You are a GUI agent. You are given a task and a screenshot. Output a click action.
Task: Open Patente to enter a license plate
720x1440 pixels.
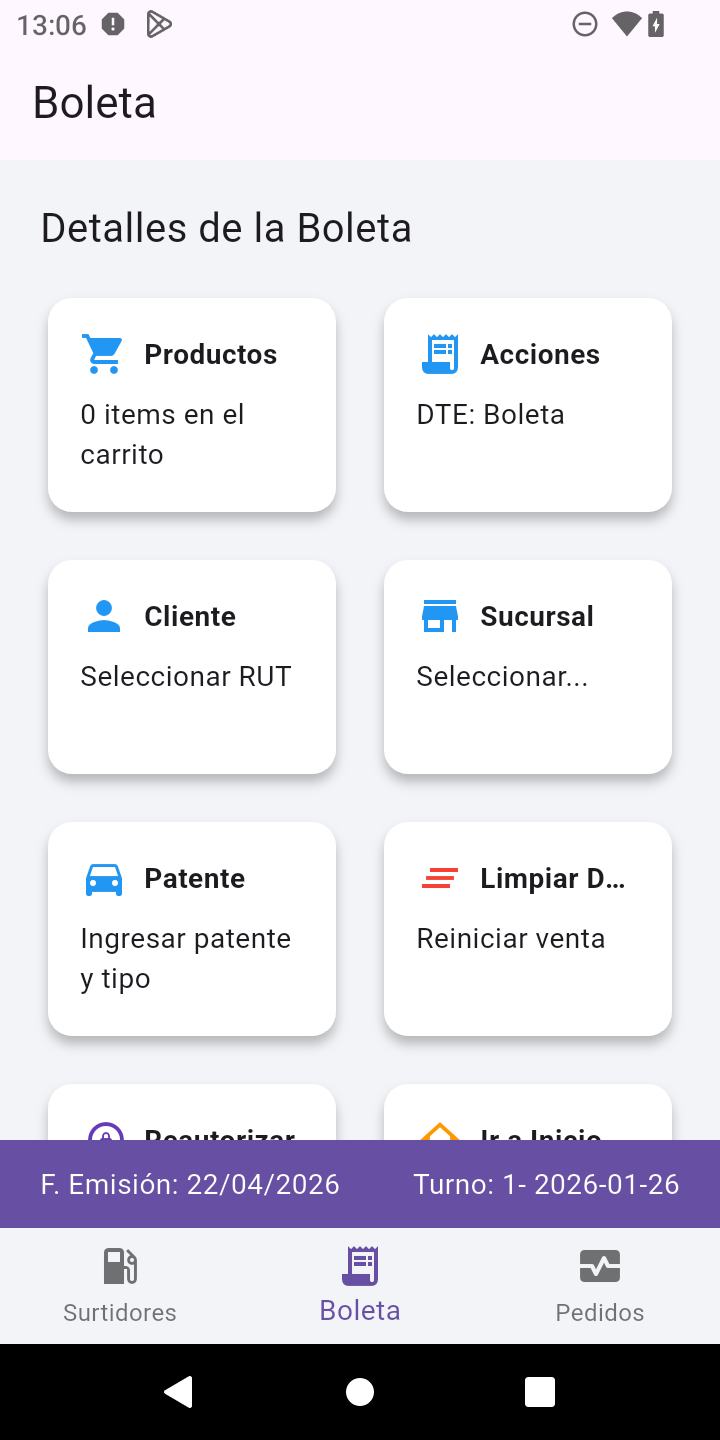192,929
